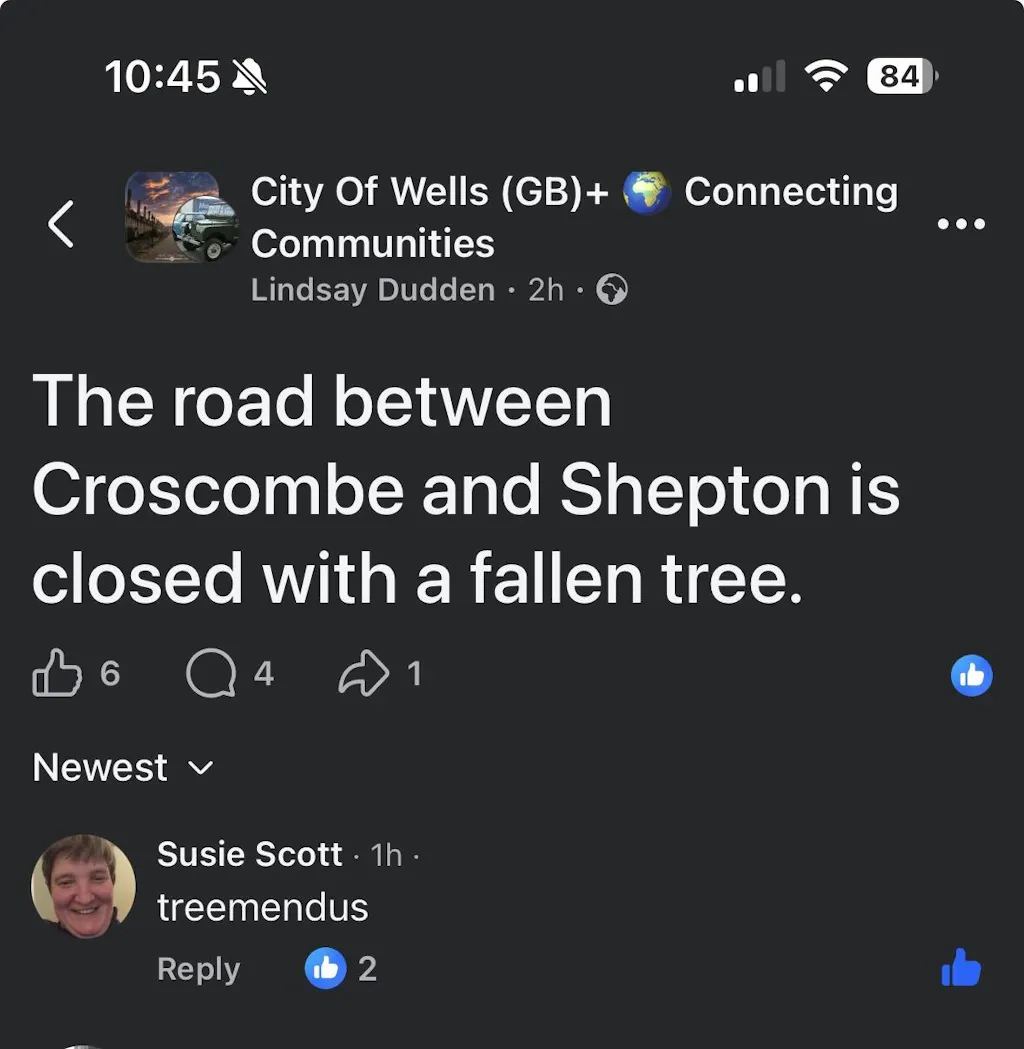The width and height of the screenshot is (1024, 1049).
Task: Open the post's comments
Action: [211, 674]
